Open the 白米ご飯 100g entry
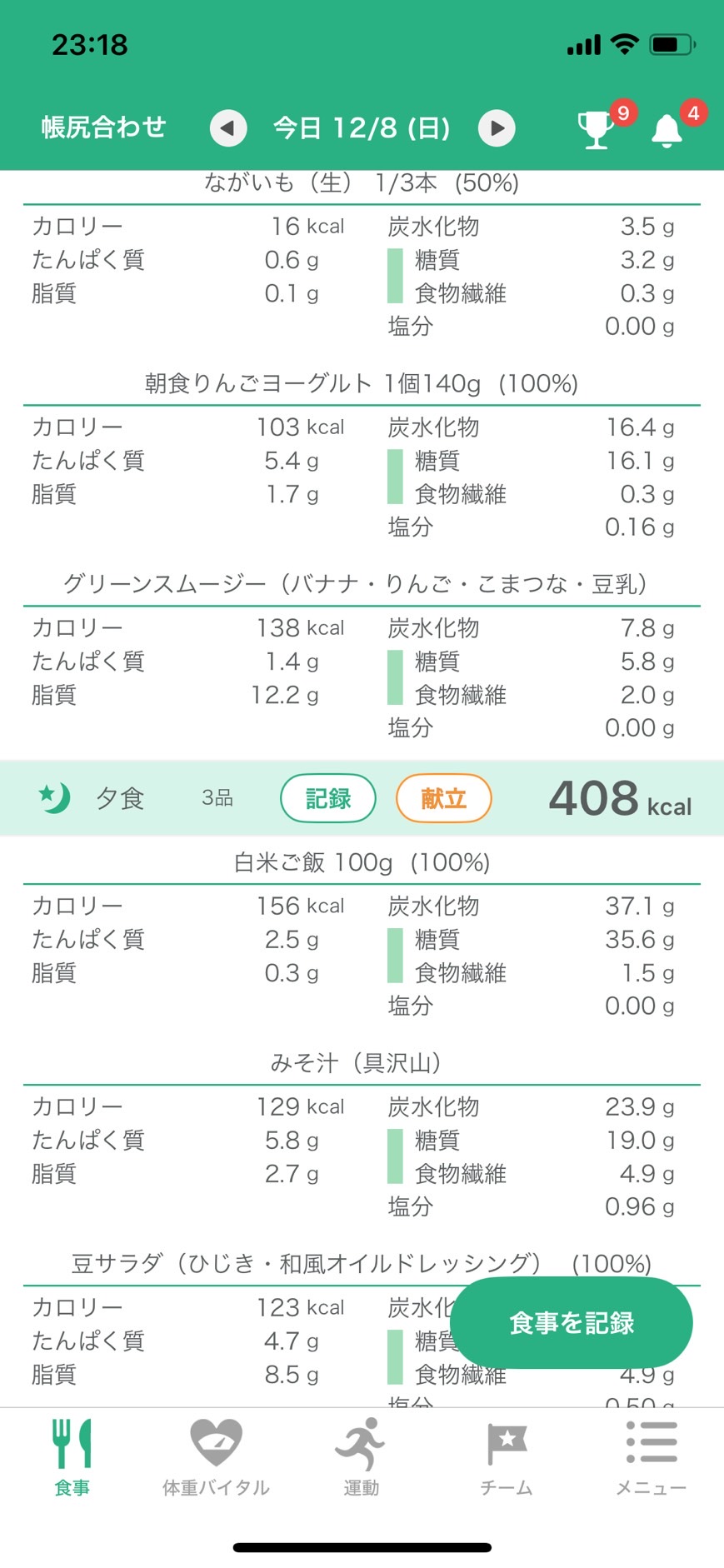This screenshot has height=1568, width=724. (x=362, y=862)
